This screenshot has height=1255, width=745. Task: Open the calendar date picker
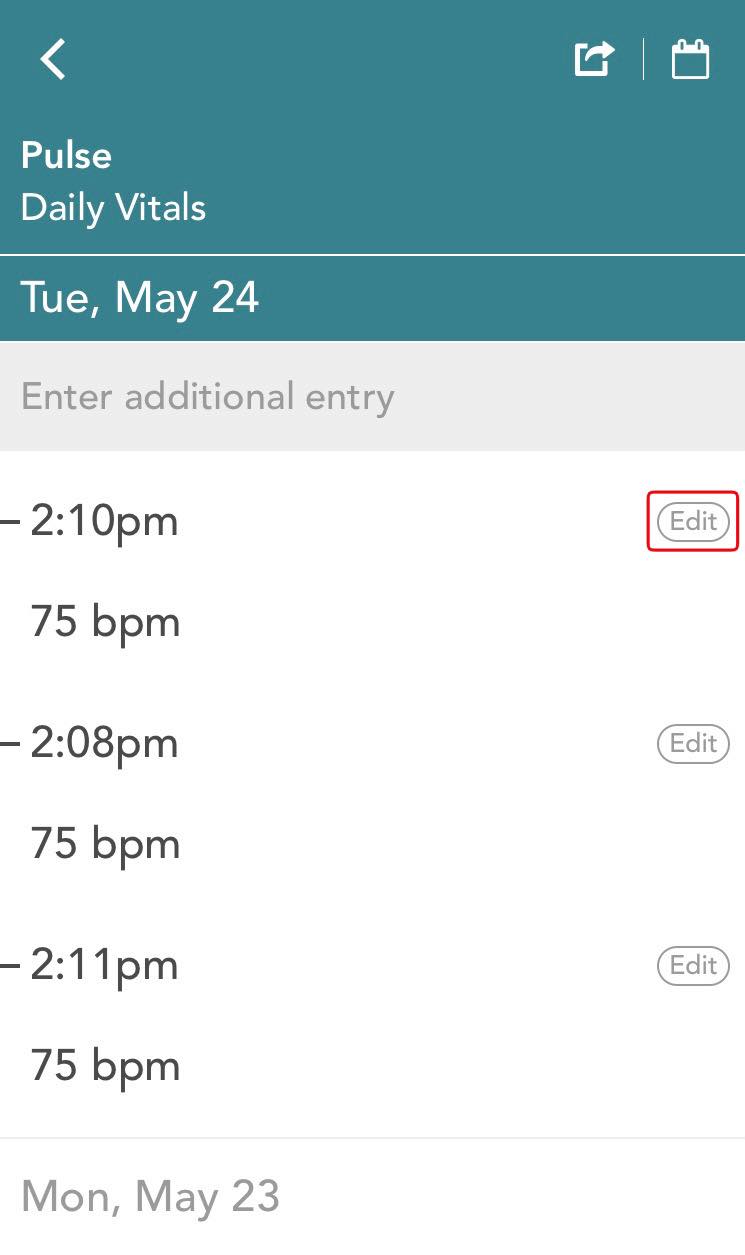(x=690, y=59)
